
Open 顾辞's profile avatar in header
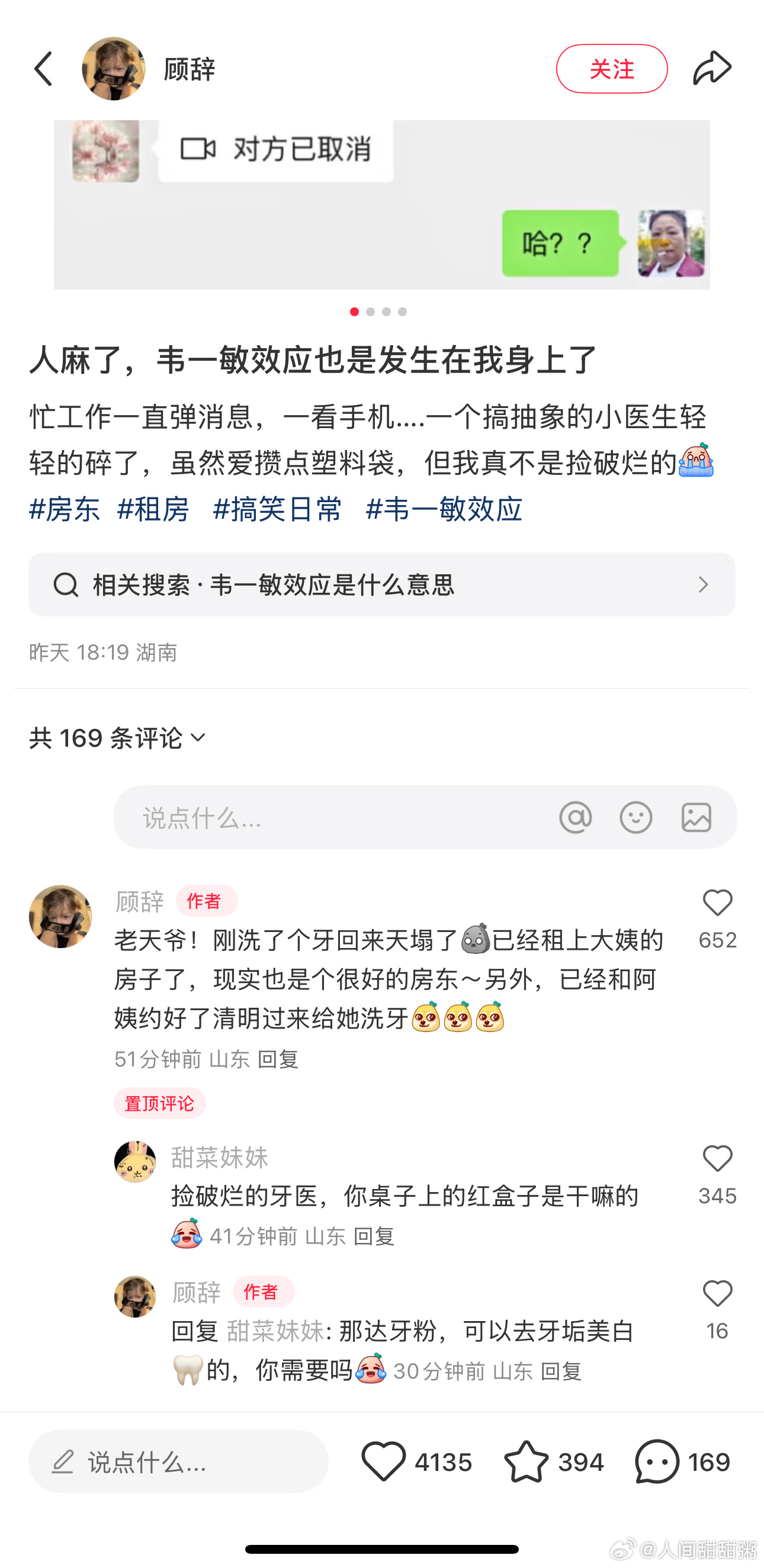tap(113, 69)
